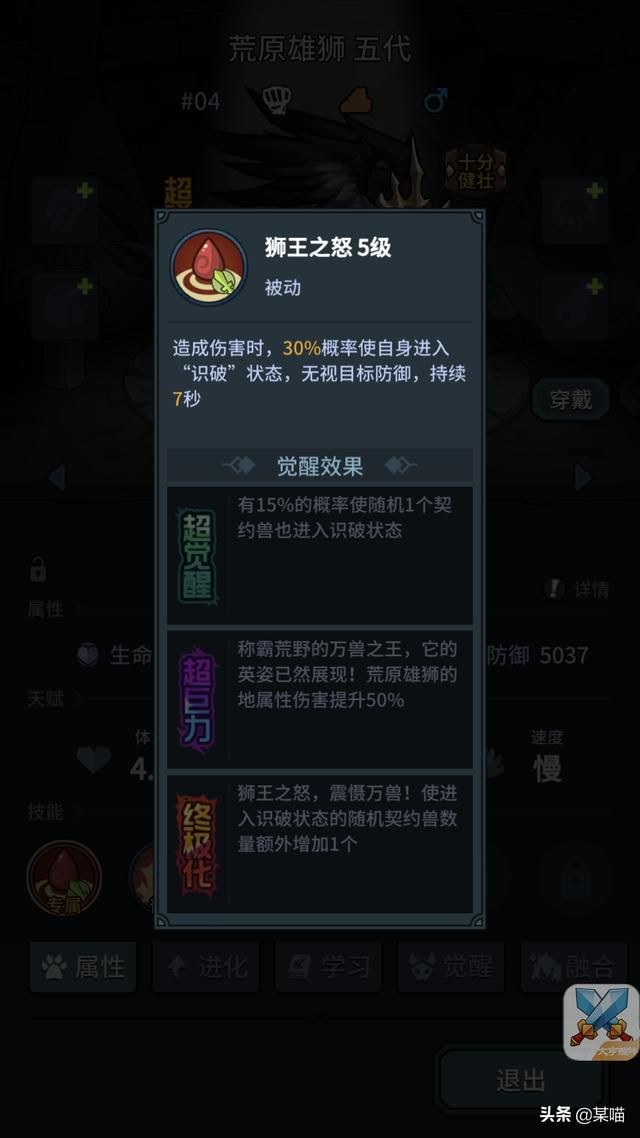Open the 属性 attributes tab
640x1138 pixels.
pyautogui.click(x=83, y=967)
